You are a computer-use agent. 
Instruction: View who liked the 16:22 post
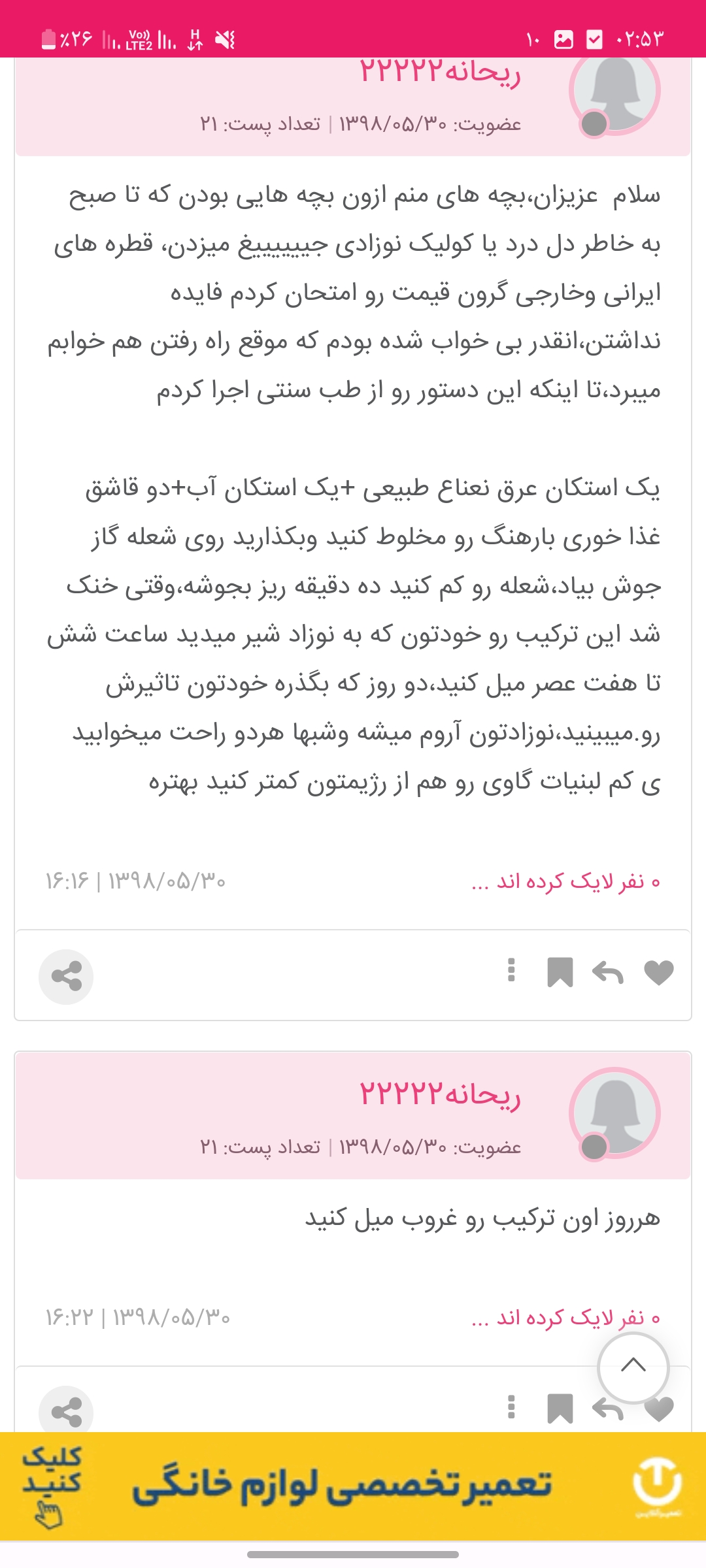(566, 1318)
